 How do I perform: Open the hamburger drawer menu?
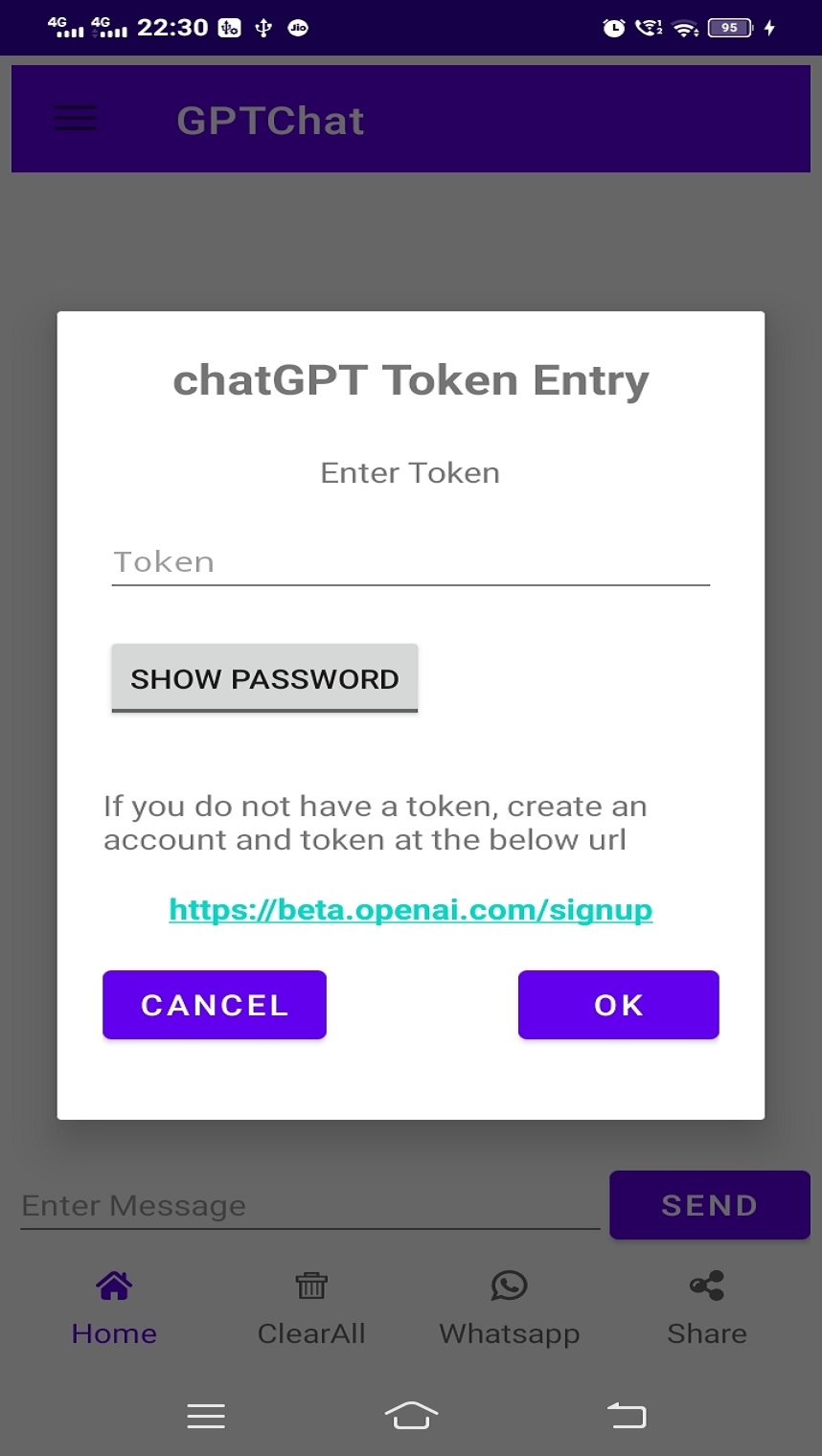pos(75,119)
